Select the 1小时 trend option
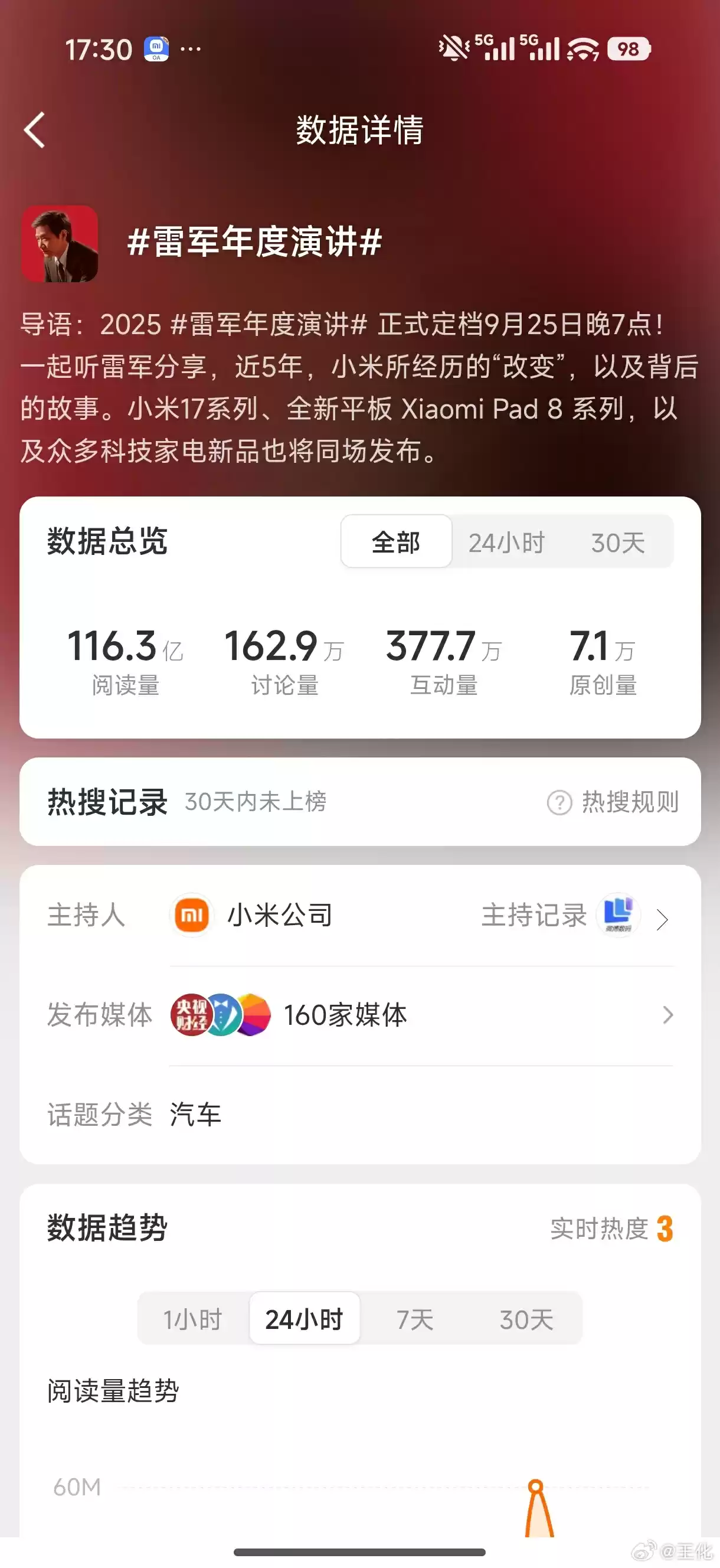 click(194, 1319)
